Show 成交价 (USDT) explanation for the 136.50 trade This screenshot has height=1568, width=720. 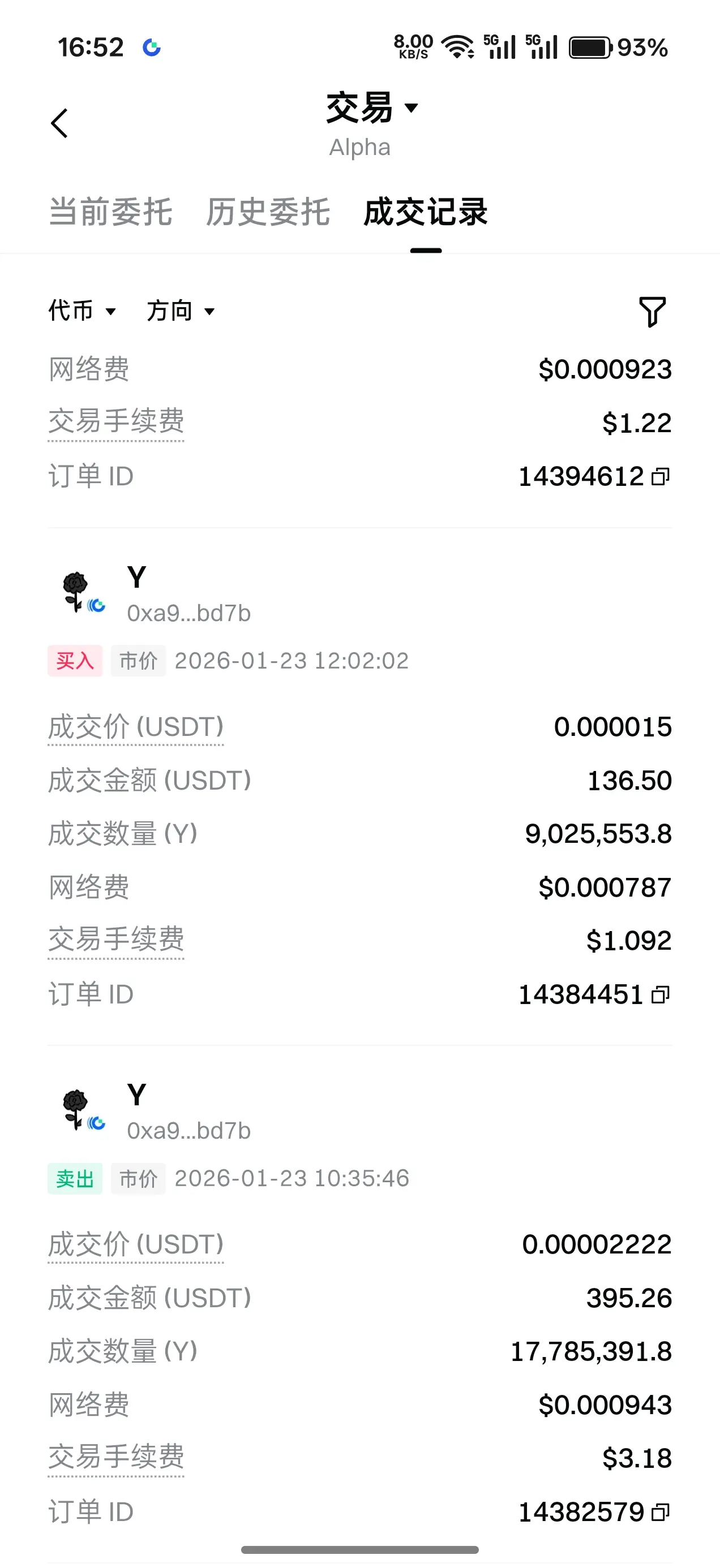point(136,727)
